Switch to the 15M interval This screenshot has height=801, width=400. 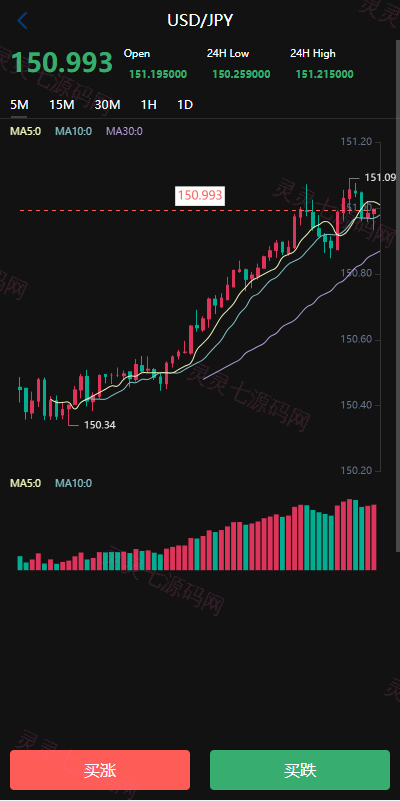click(62, 105)
